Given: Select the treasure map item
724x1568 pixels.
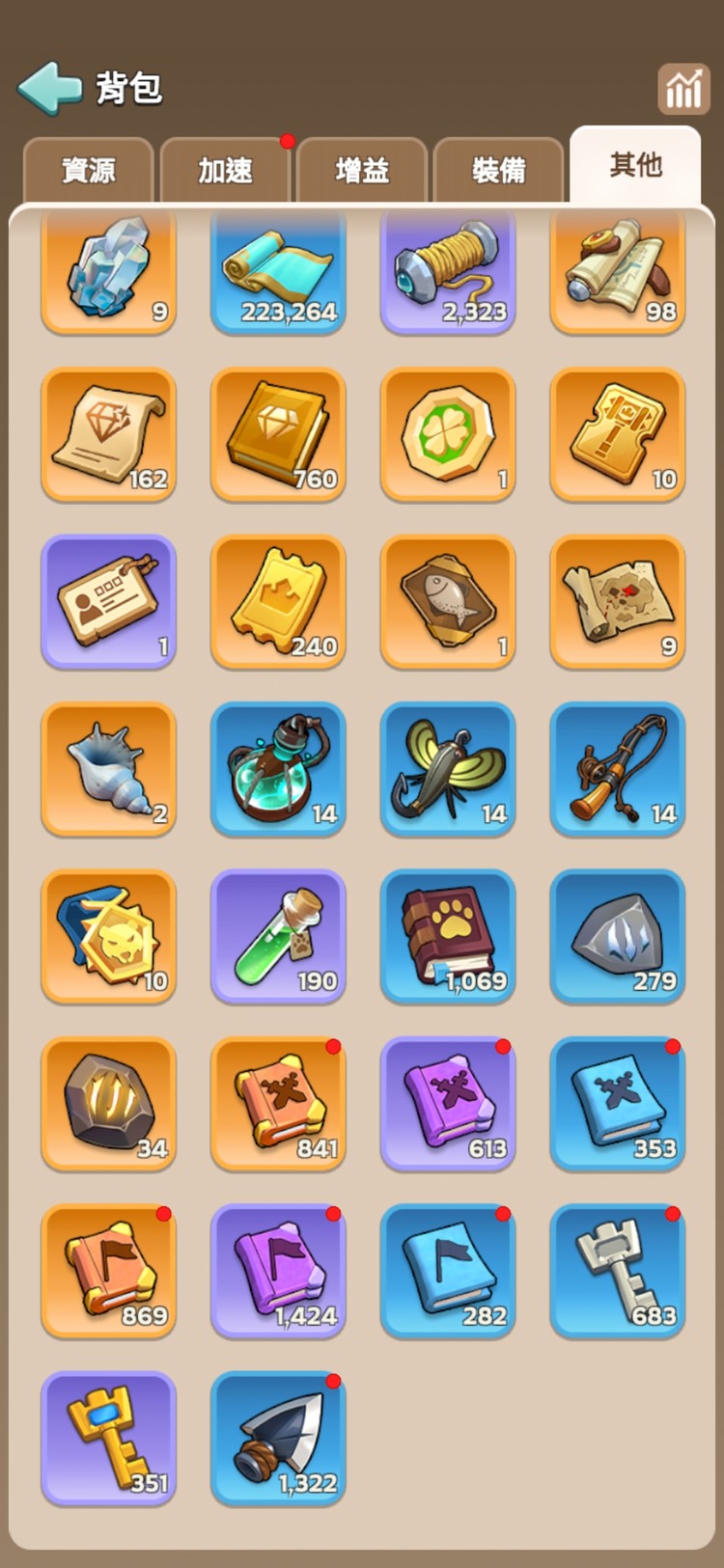Looking at the screenshot, I should 618,601.
